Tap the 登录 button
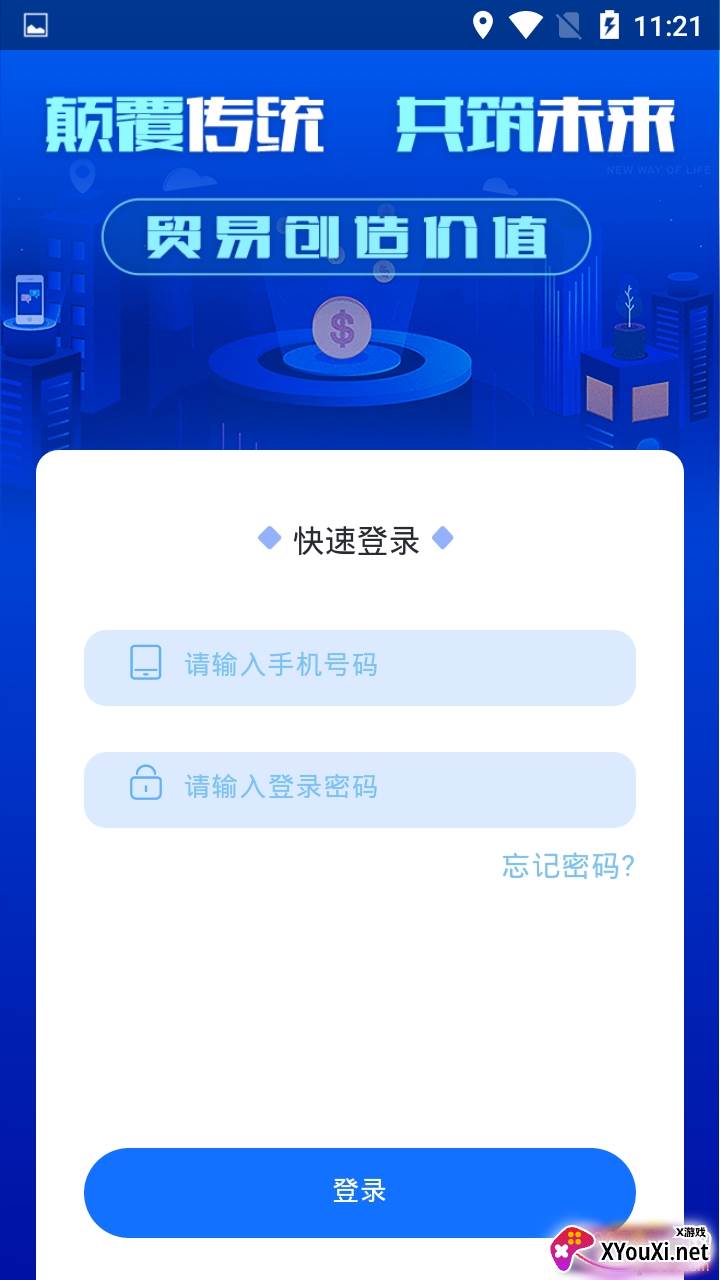The height and width of the screenshot is (1280, 720). (359, 1192)
